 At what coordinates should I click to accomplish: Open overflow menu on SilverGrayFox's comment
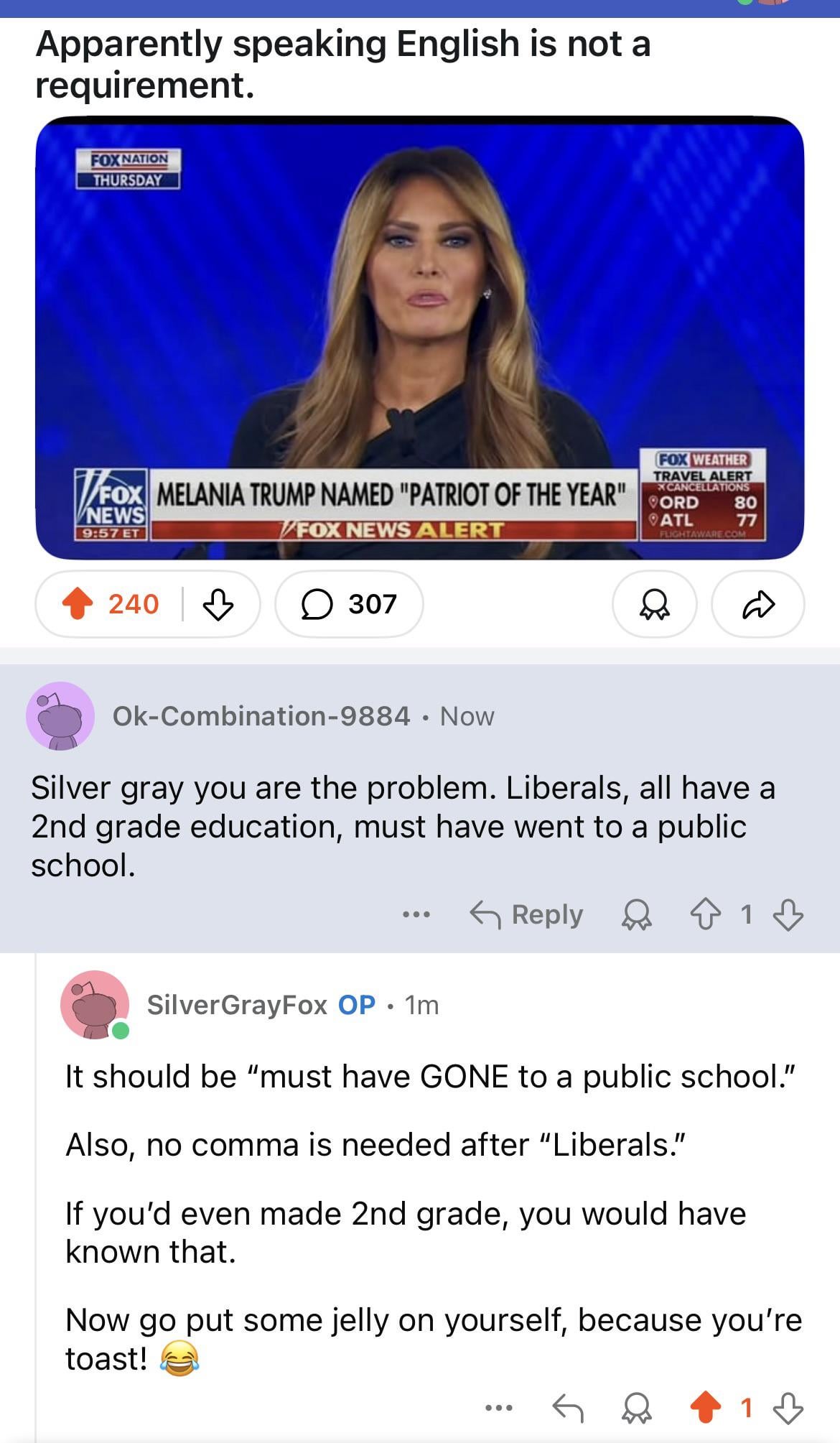499,1408
